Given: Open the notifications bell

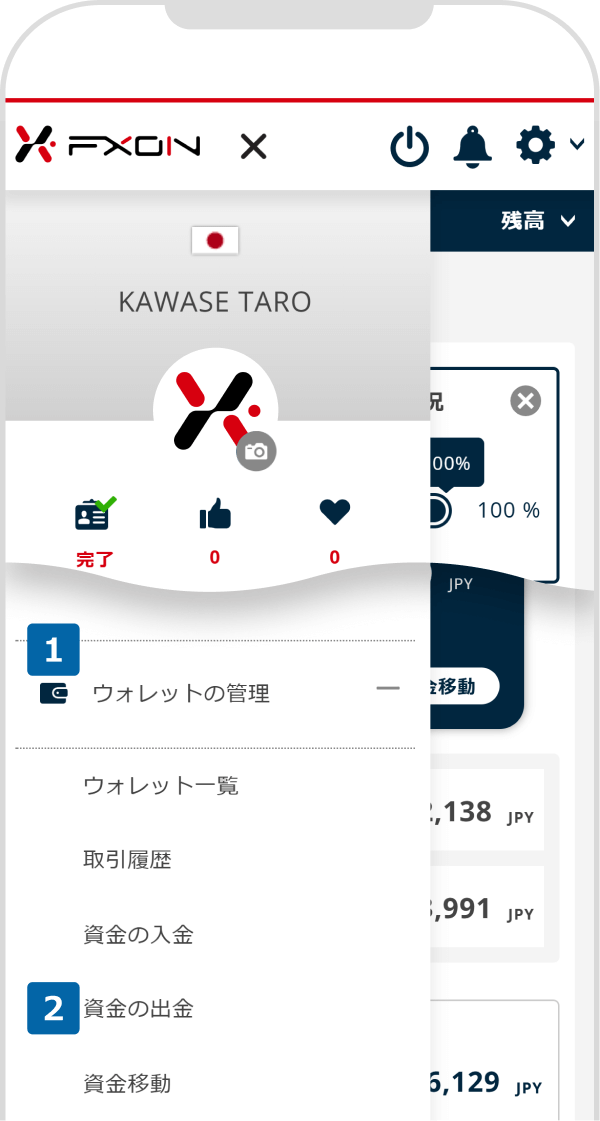Looking at the screenshot, I should click(x=473, y=147).
